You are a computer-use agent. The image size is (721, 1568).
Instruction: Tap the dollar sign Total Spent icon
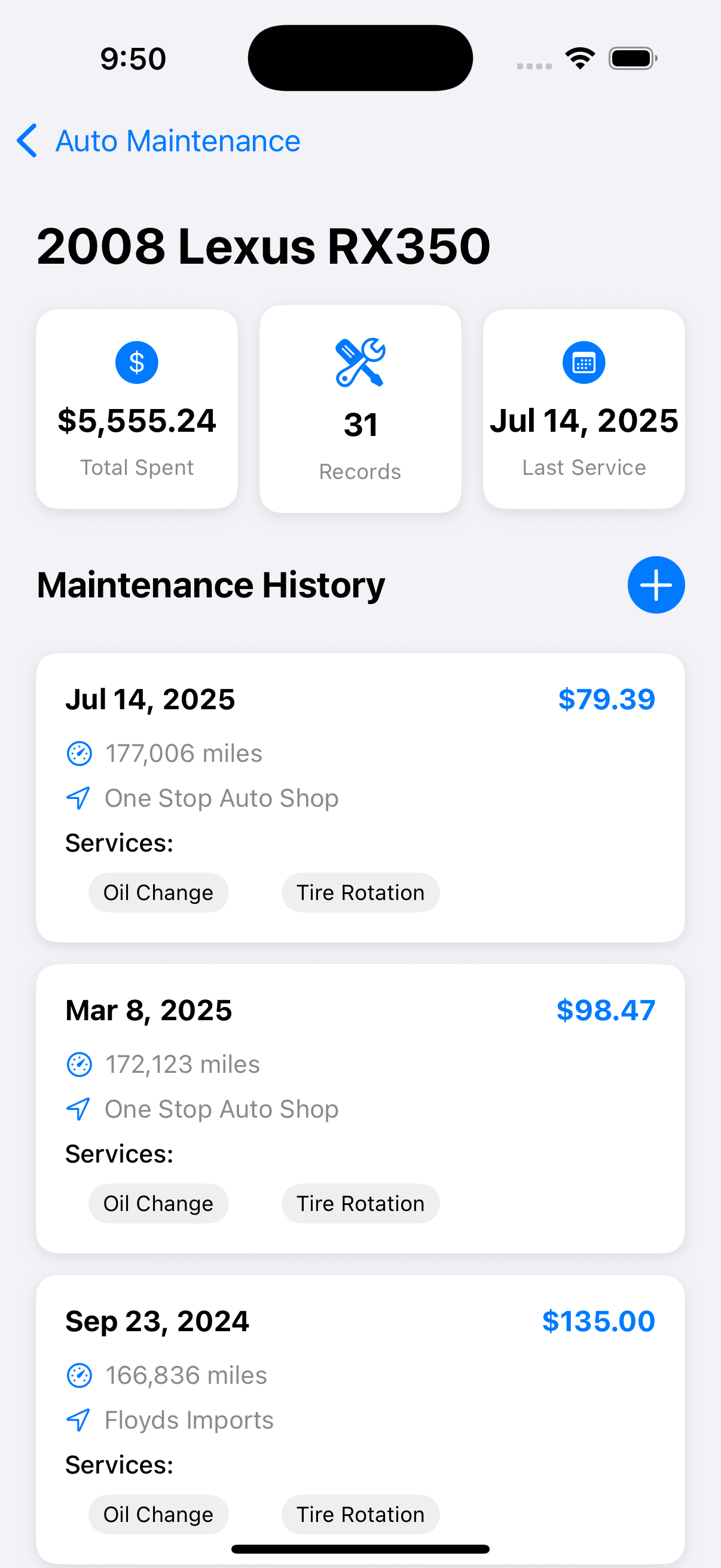coord(136,362)
